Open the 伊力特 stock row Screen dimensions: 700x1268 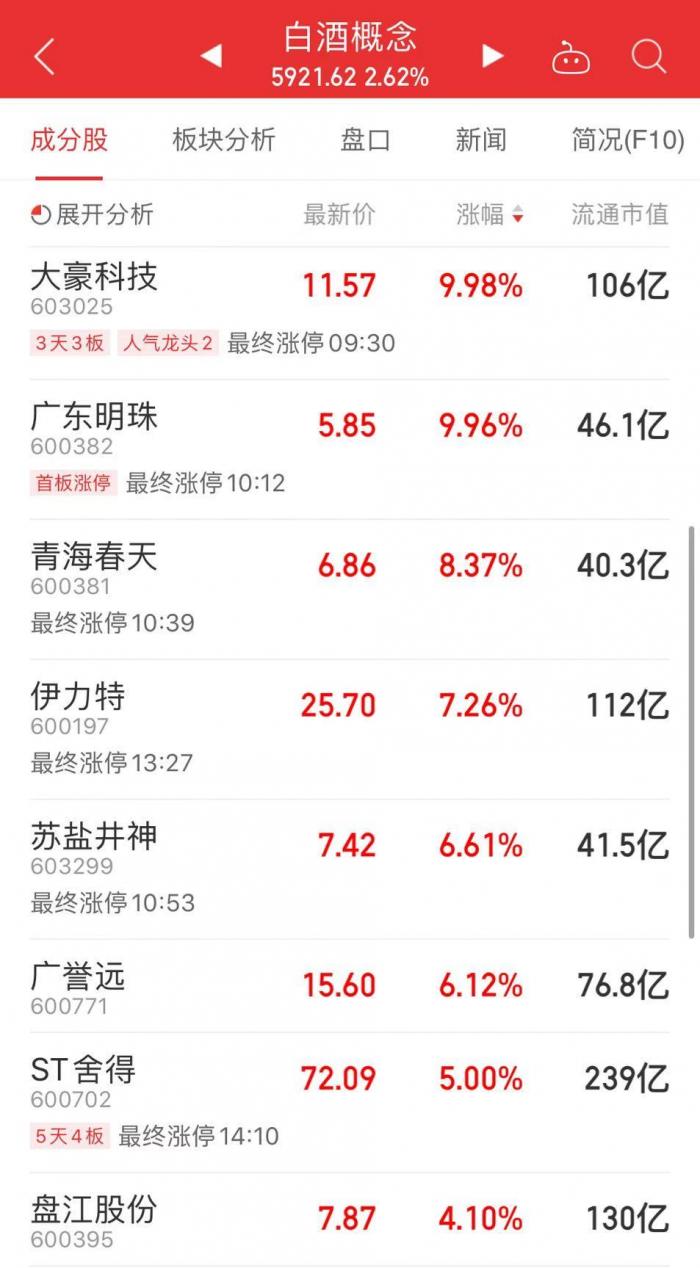(350, 730)
